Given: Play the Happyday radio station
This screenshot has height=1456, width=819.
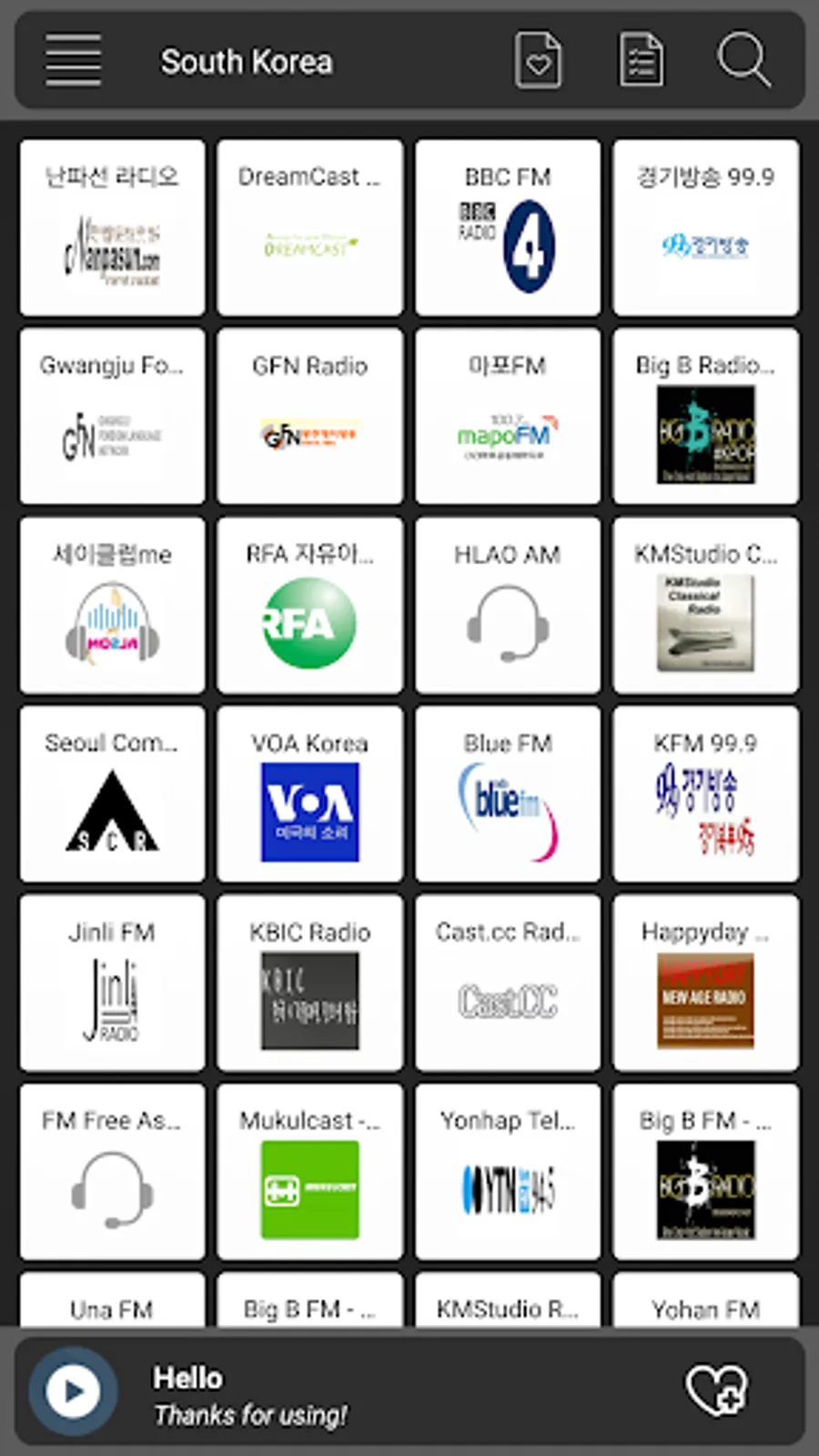Looking at the screenshot, I should 706,983.
